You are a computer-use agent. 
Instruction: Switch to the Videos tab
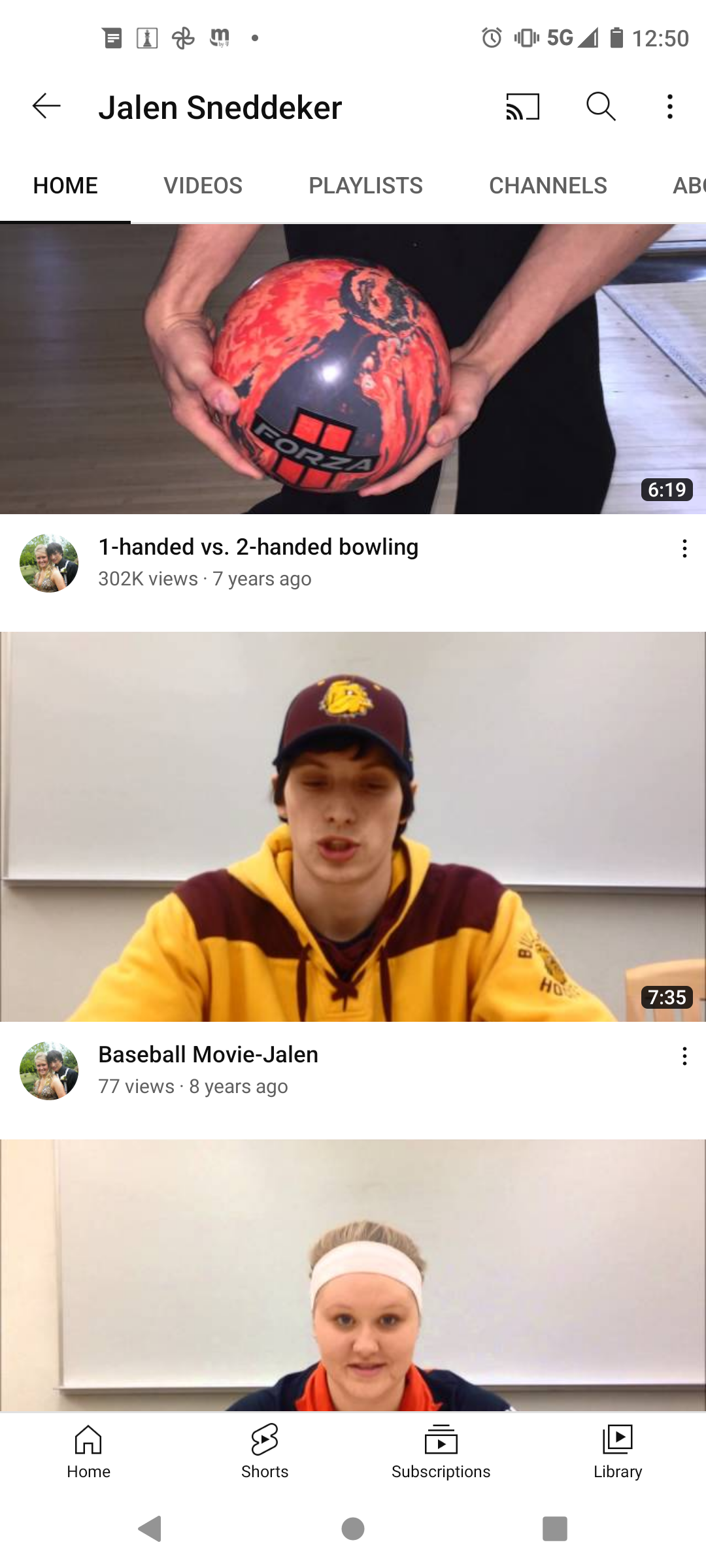coord(203,186)
